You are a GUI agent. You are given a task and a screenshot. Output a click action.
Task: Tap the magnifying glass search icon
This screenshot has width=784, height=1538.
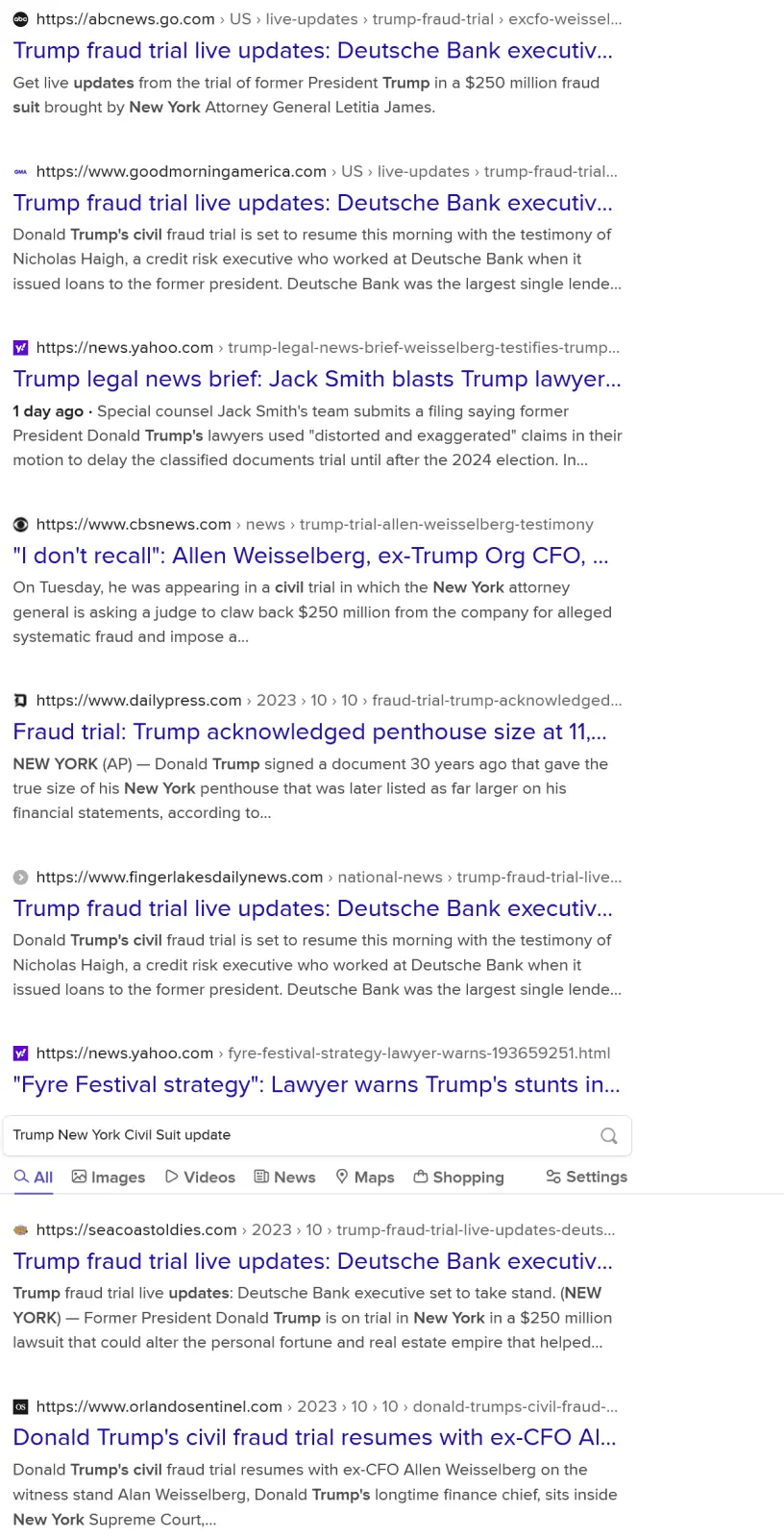point(608,1135)
